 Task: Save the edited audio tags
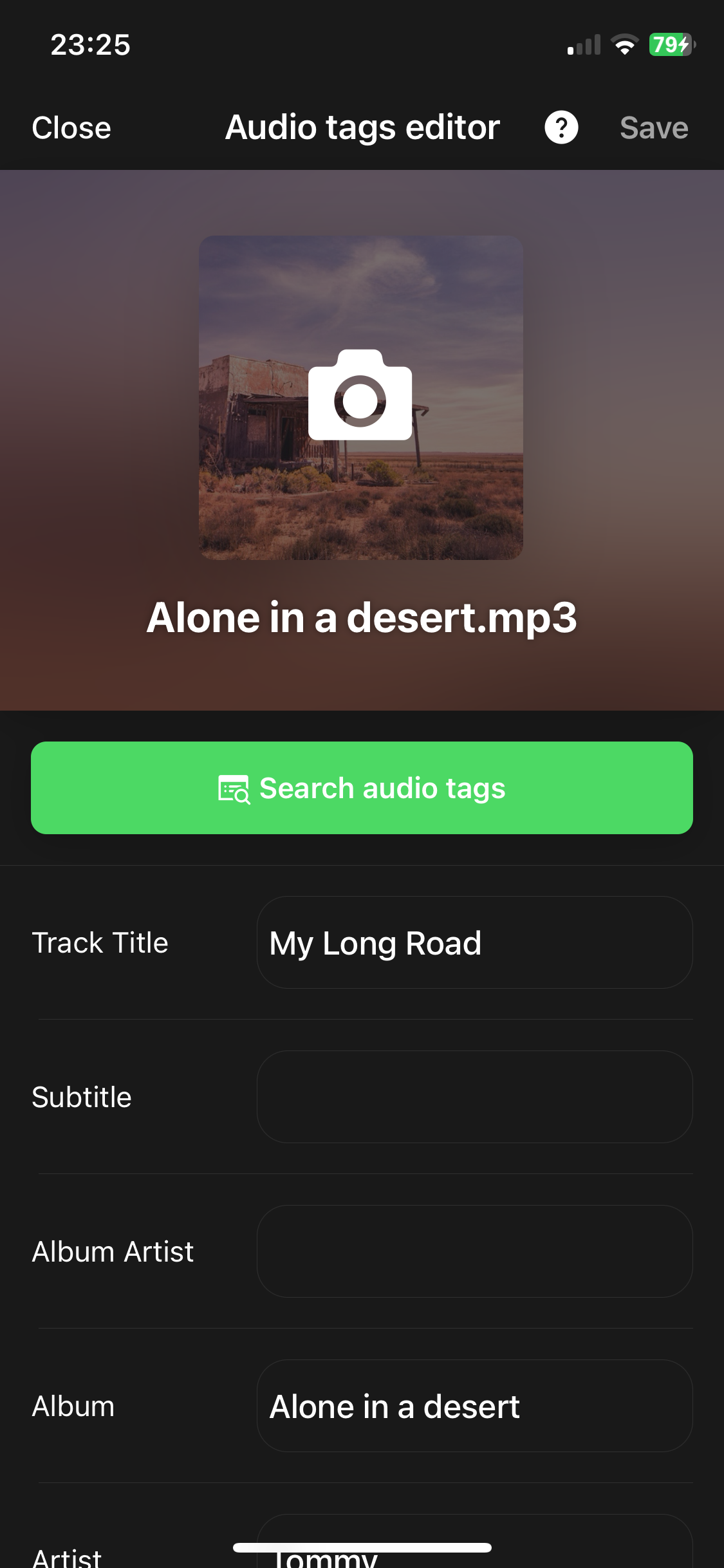tap(653, 127)
